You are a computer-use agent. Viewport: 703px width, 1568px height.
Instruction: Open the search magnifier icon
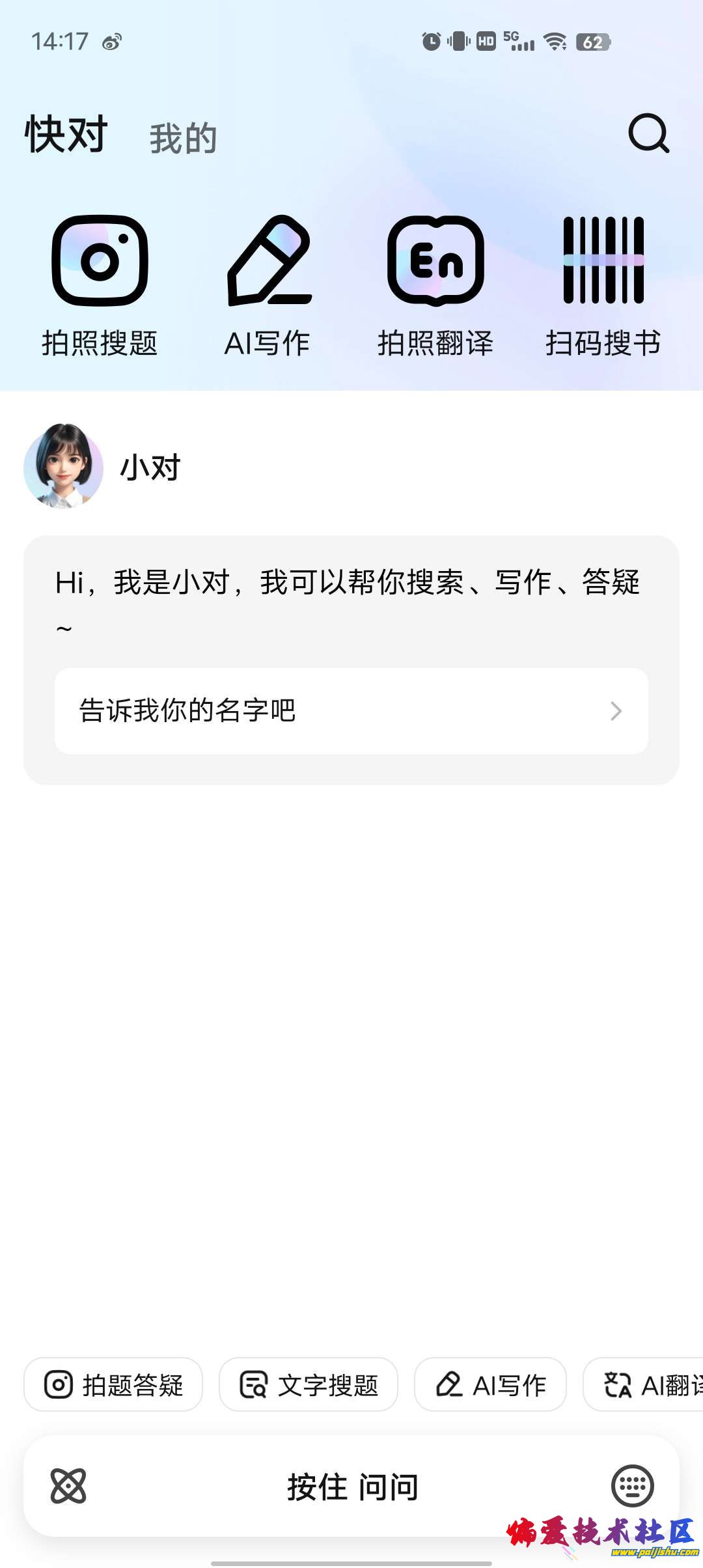tap(648, 133)
